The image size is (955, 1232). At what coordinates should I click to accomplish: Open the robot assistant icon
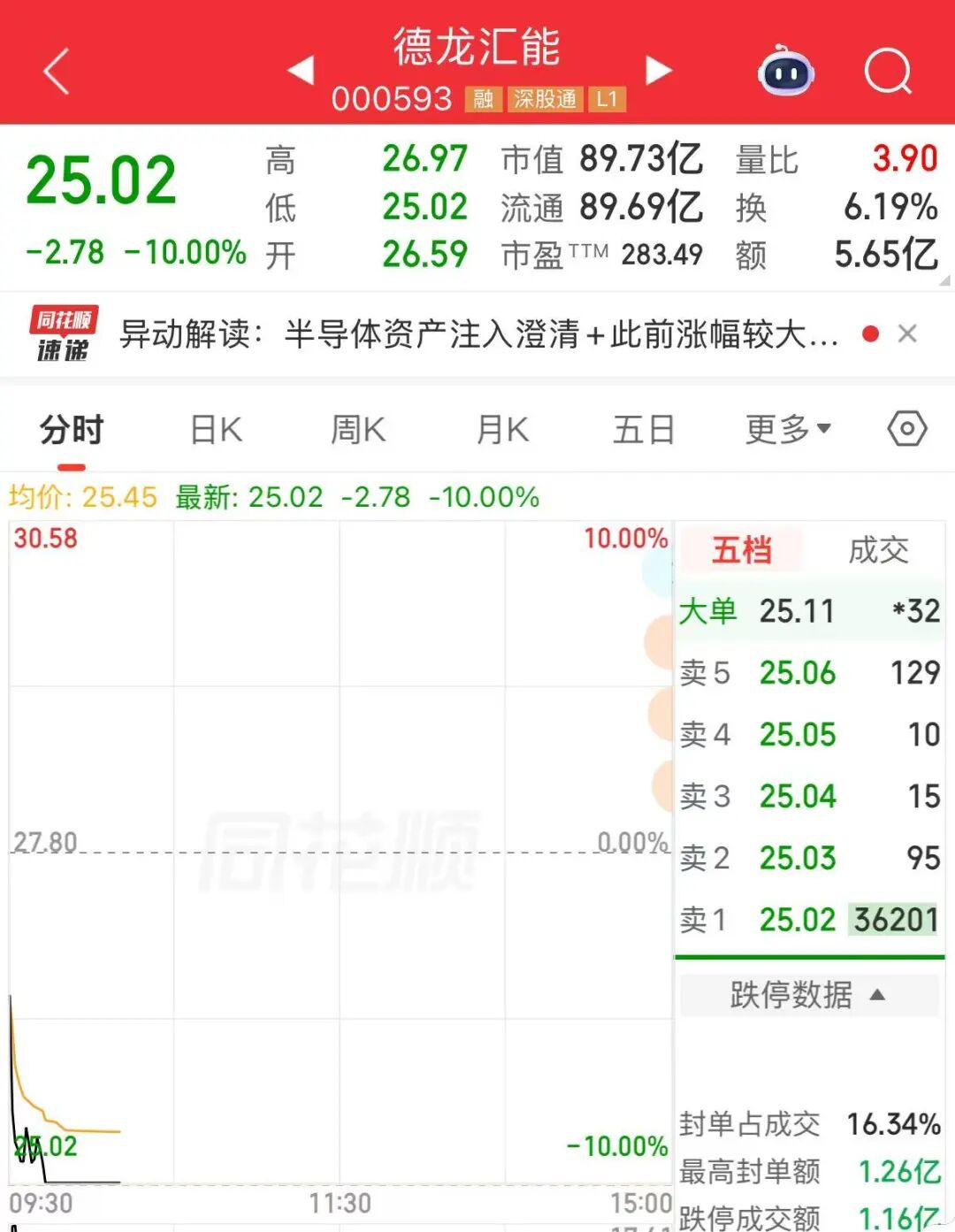pyautogui.click(x=786, y=71)
